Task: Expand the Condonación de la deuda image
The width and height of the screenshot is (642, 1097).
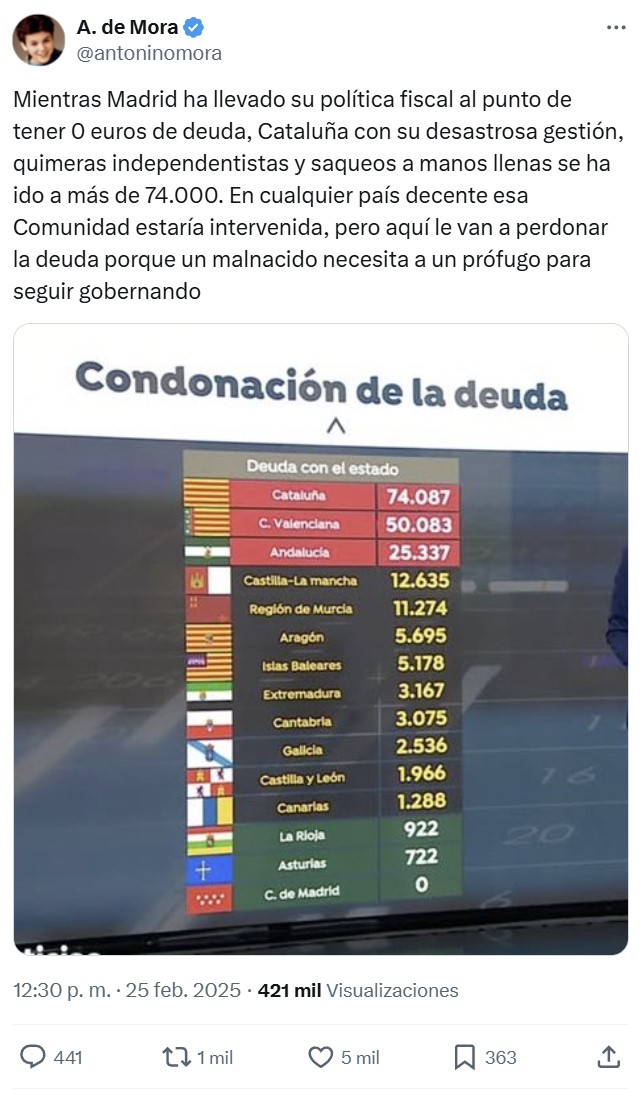Action: click(x=320, y=638)
